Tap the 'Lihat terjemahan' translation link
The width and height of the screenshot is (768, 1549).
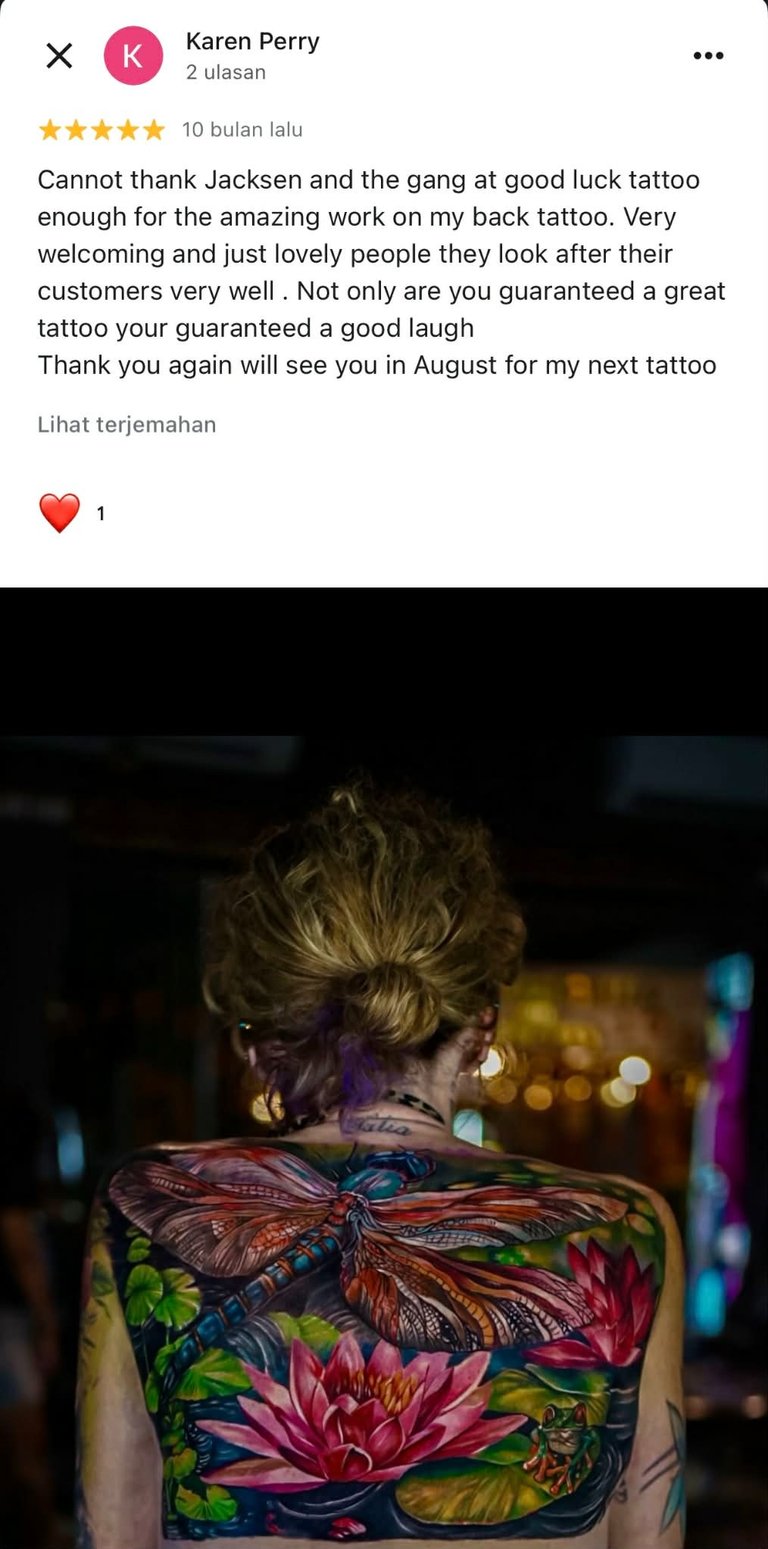(127, 424)
